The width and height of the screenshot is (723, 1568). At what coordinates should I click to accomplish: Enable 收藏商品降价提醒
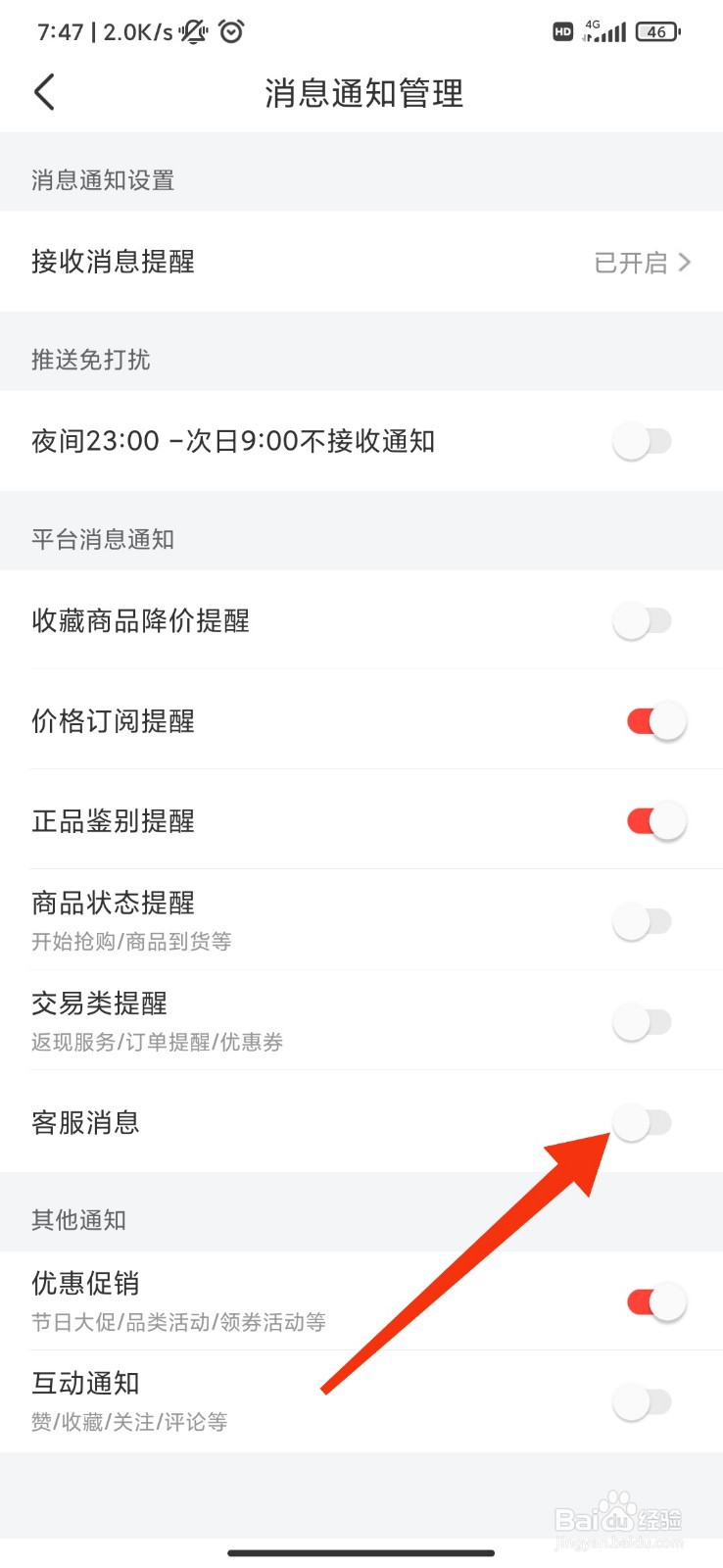[x=643, y=620]
